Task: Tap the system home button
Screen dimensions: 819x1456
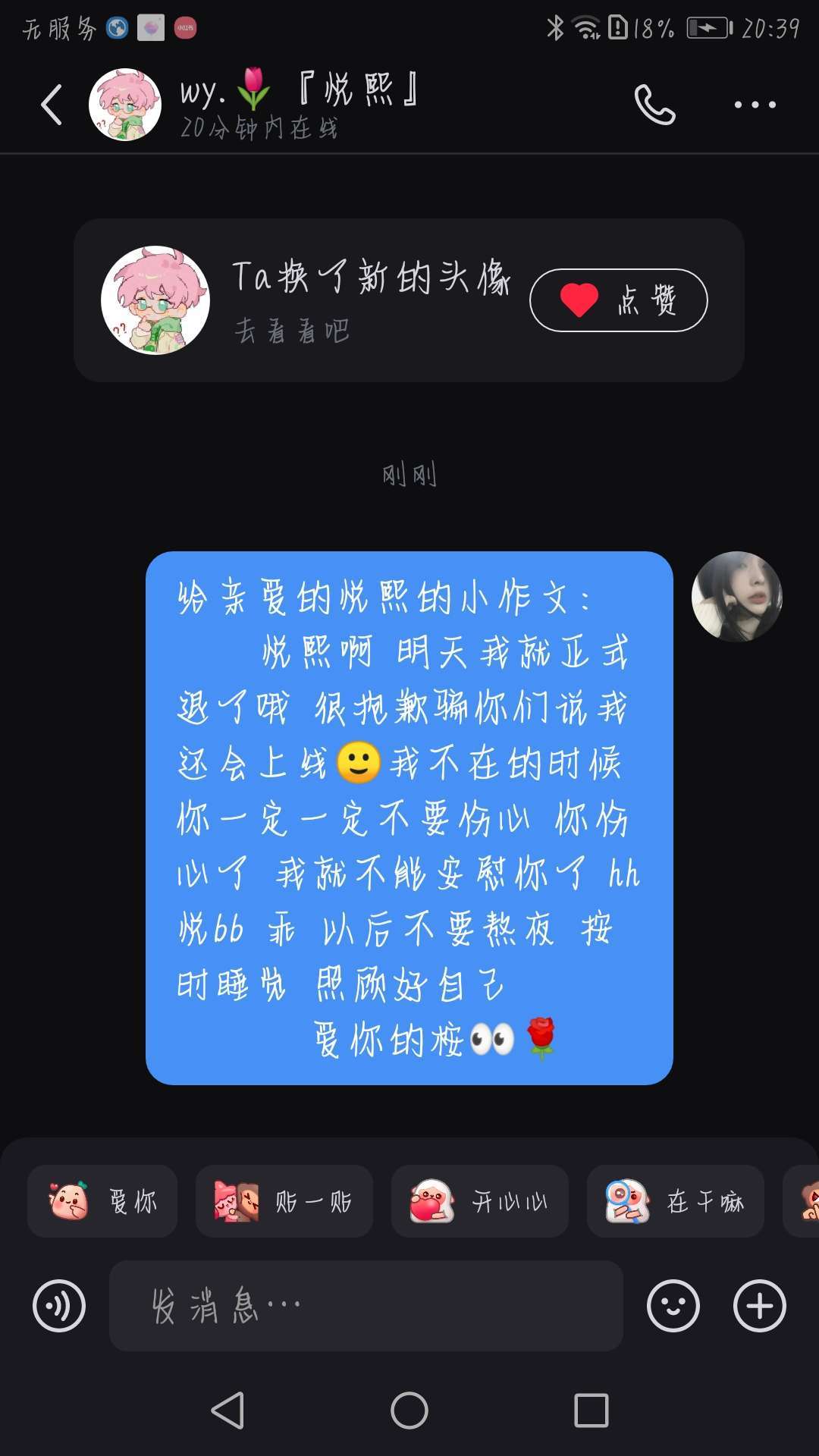Action: coord(409,1410)
